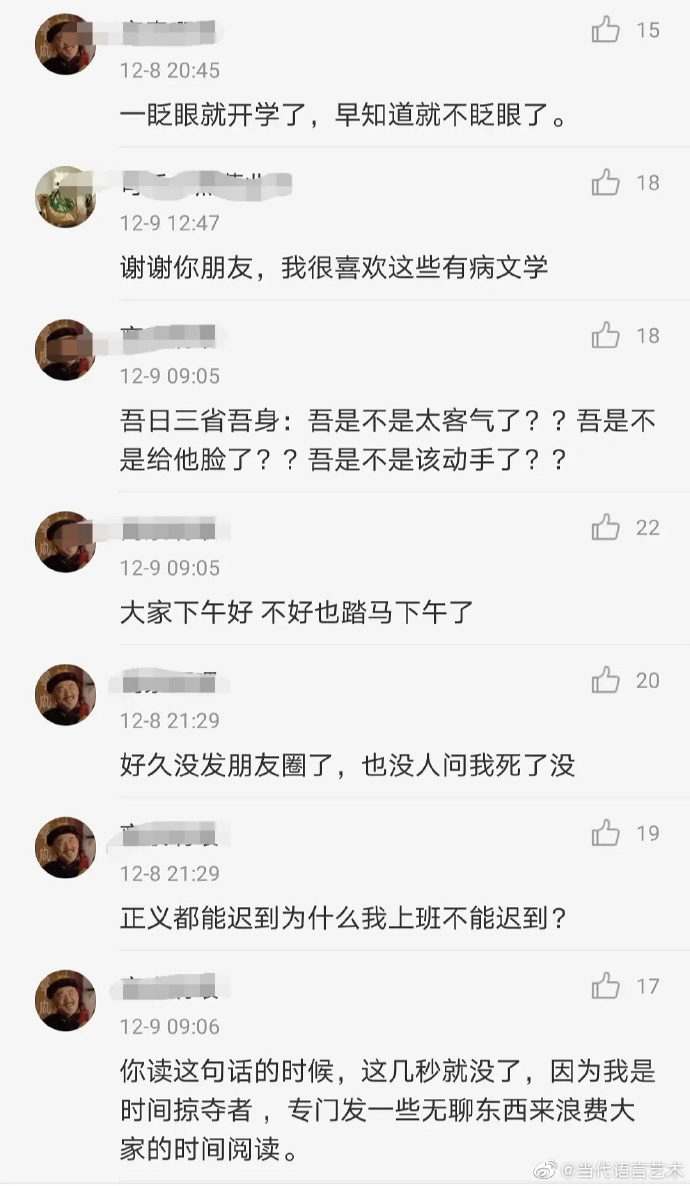Viewport: 690px width, 1186px height.
Task: Like the 吾日三省吾身 comment
Action: (606, 336)
